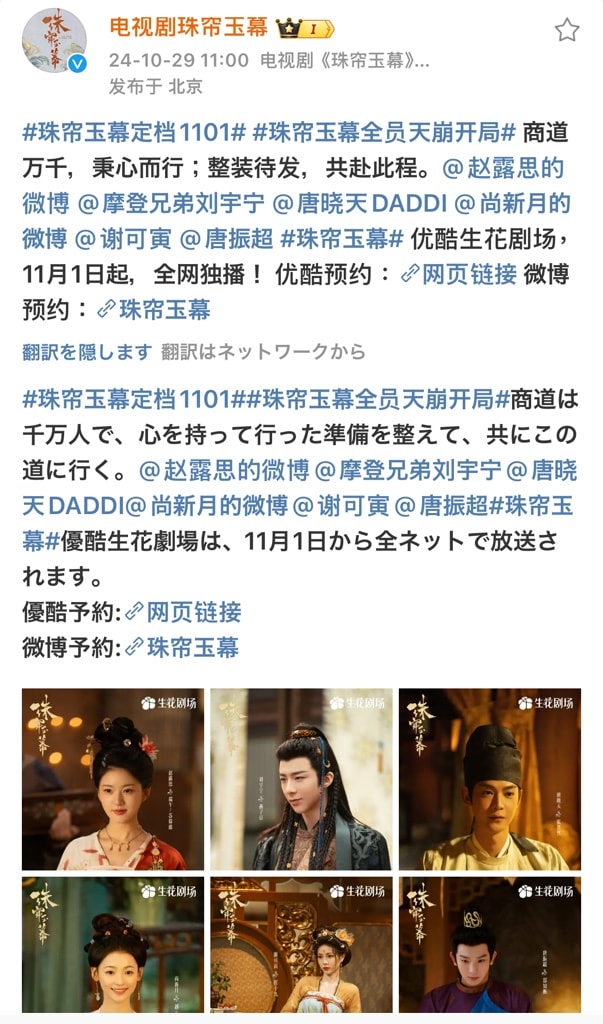Open 网页链接 after 優酷予約 in the translation
603x1024 pixels.
point(183,612)
